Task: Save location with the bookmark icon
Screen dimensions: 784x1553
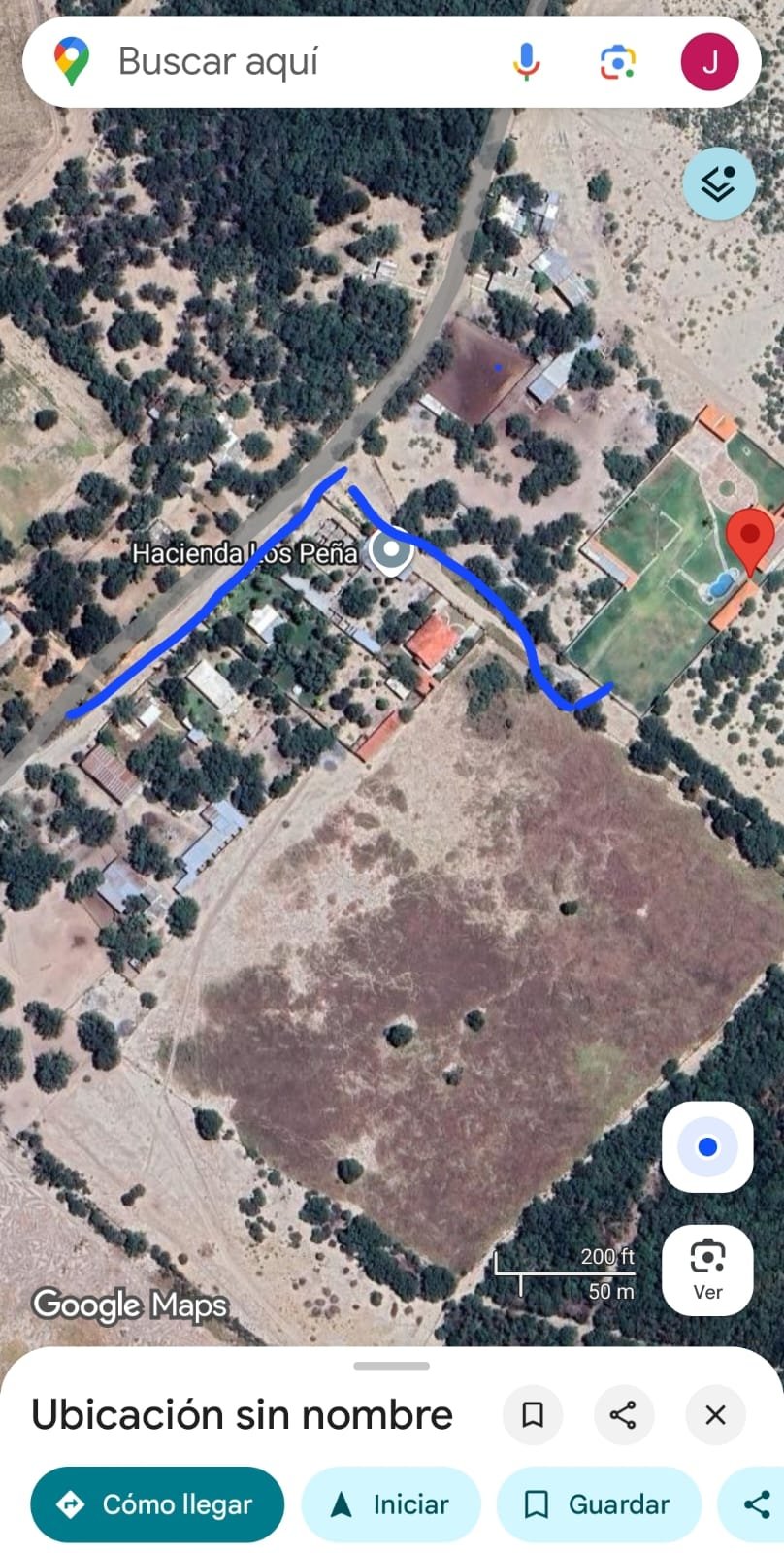Action: coord(533,1414)
